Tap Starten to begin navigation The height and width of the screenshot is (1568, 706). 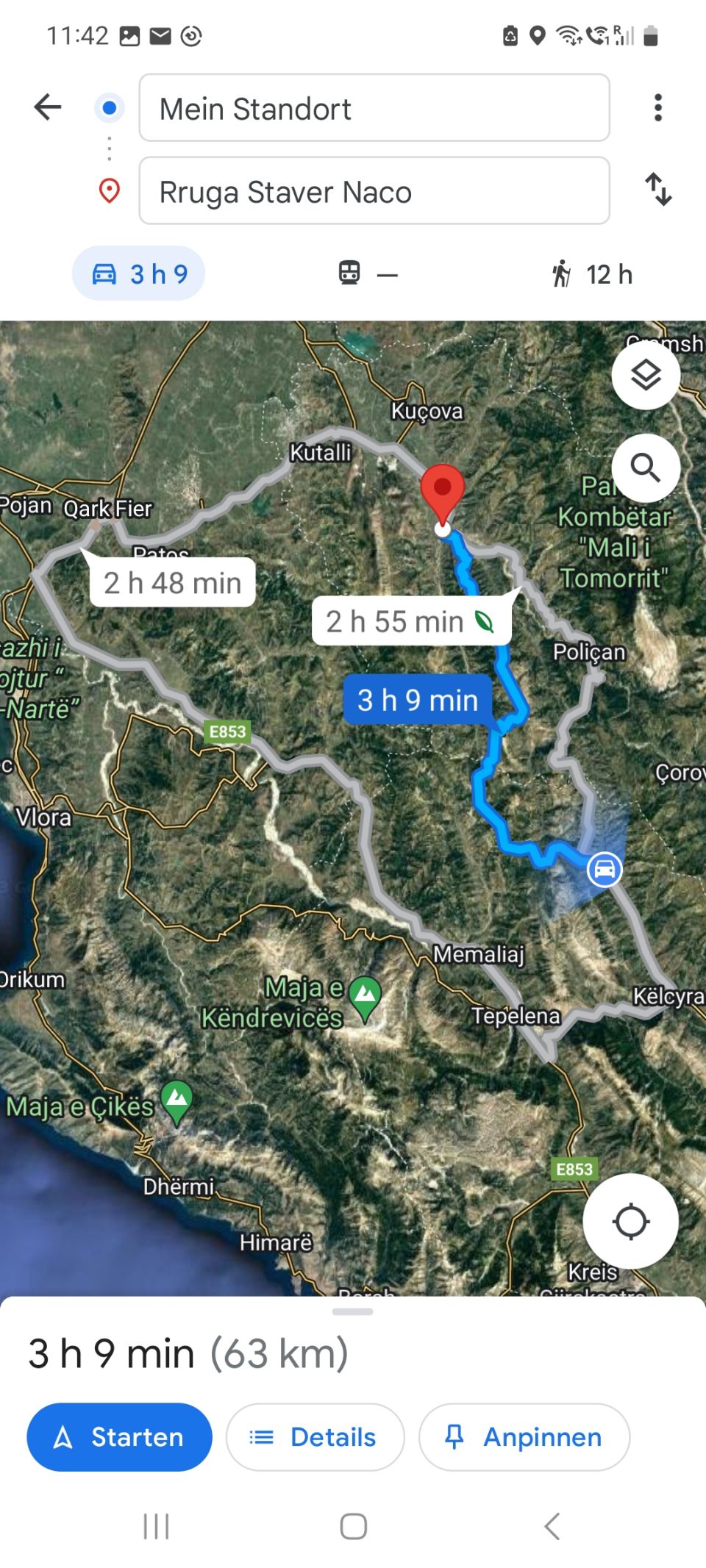coord(119,1437)
